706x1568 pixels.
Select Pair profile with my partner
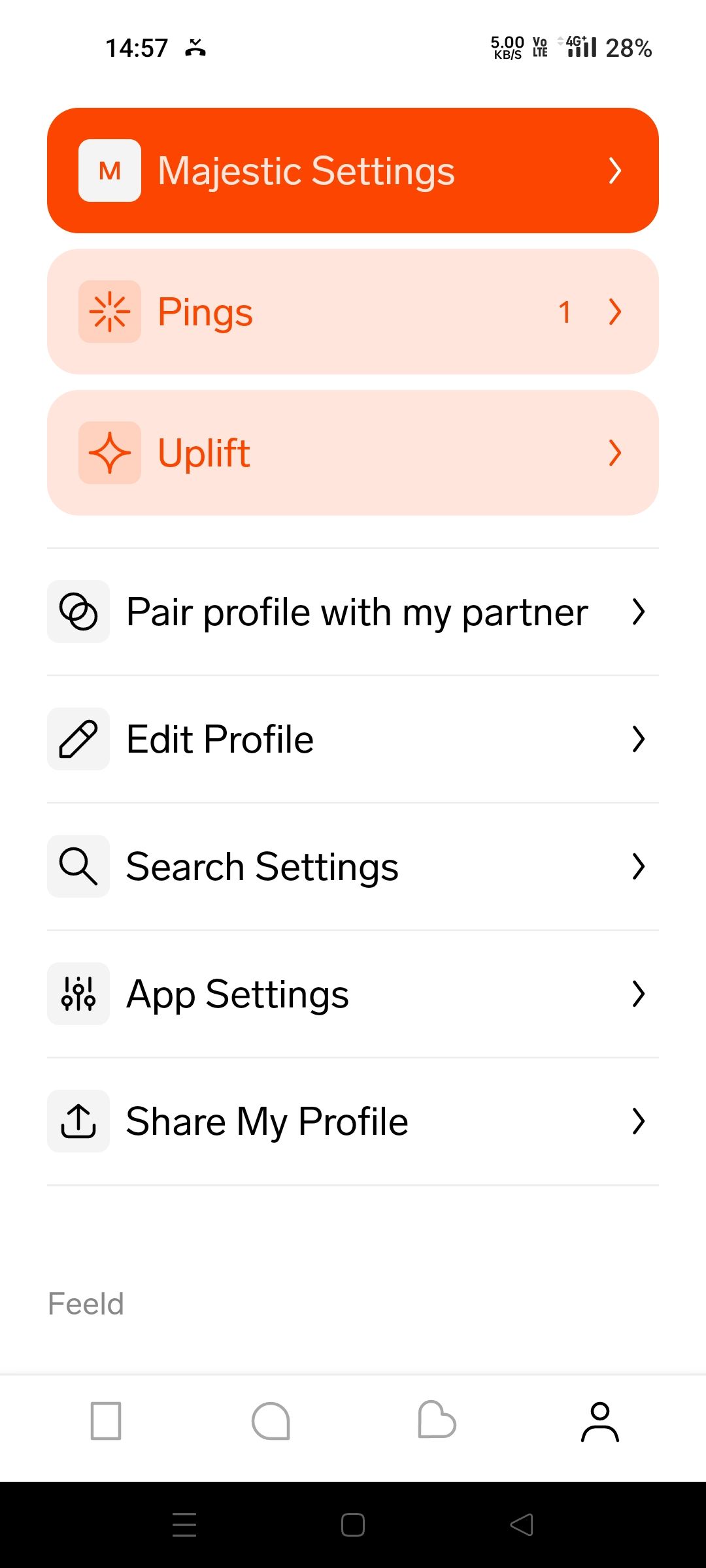353,612
